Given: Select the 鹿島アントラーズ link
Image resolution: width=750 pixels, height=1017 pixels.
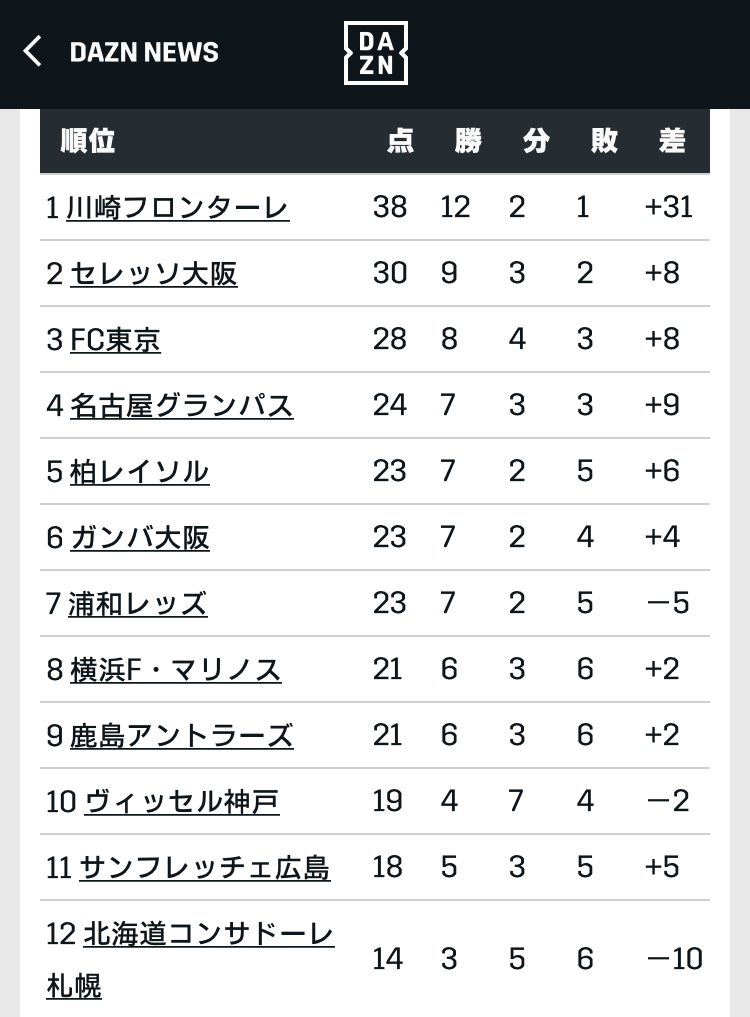Looking at the screenshot, I should pyautogui.click(x=182, y=736).
